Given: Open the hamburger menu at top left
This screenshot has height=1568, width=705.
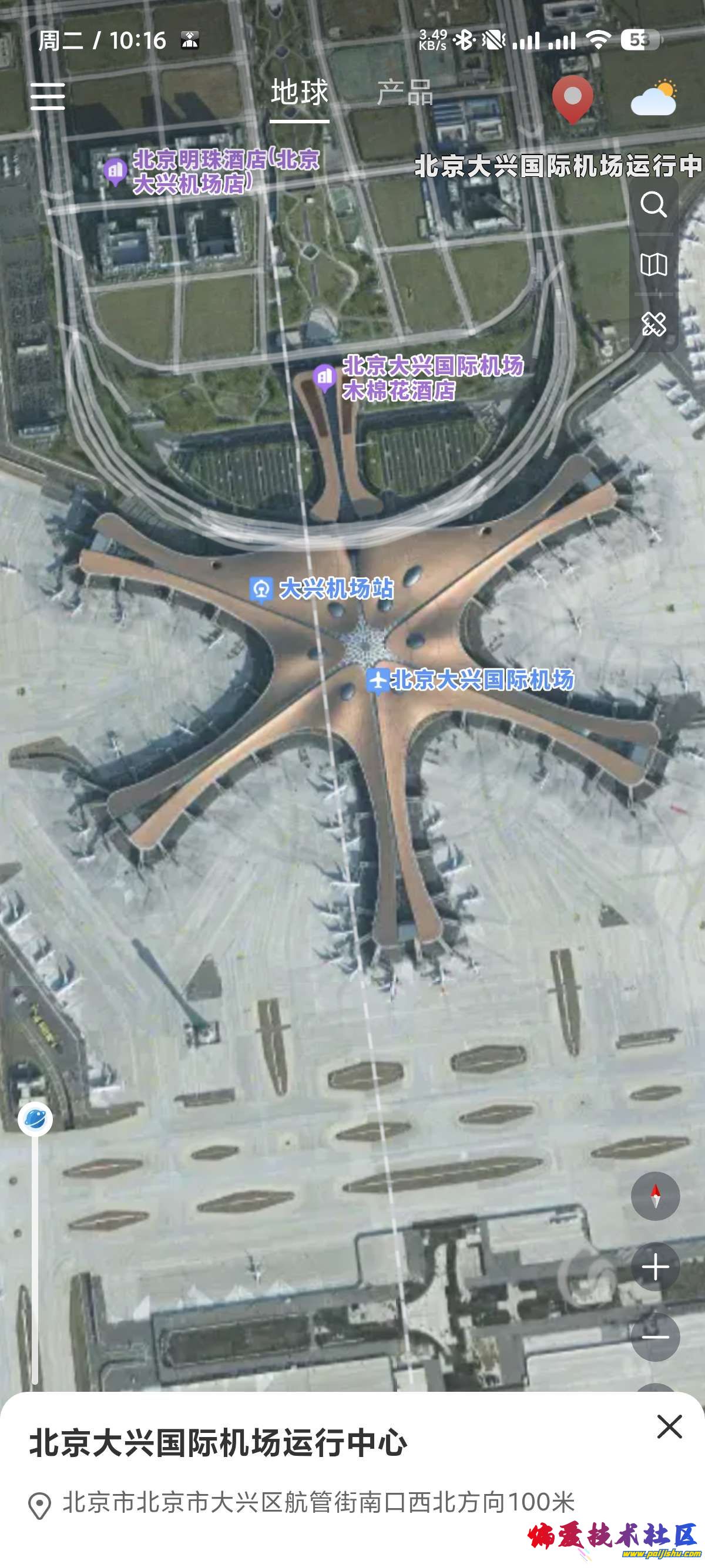Looking at the screenshot, I should point(49,96).
